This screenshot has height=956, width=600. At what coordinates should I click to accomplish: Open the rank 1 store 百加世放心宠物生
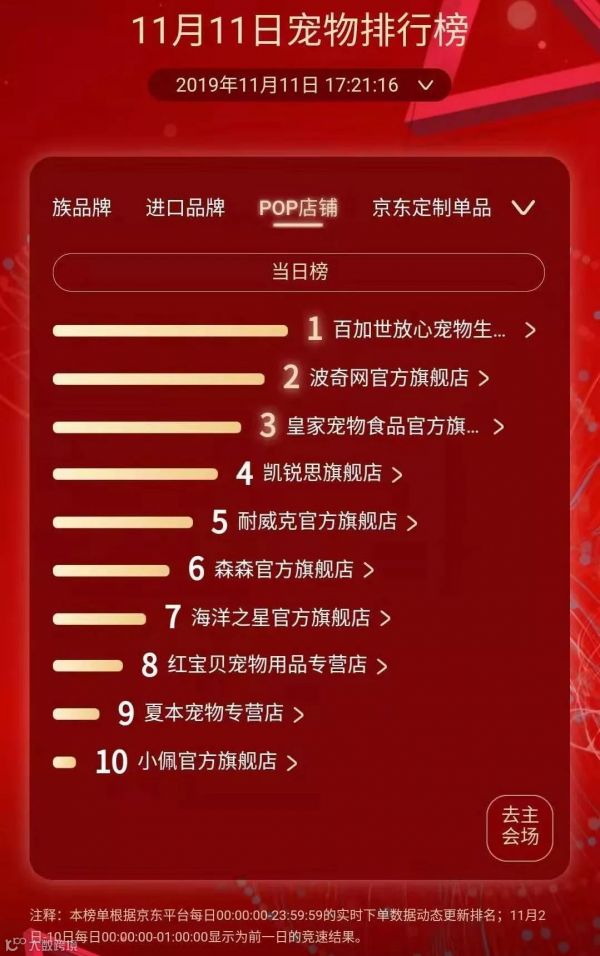click(420, 329)
